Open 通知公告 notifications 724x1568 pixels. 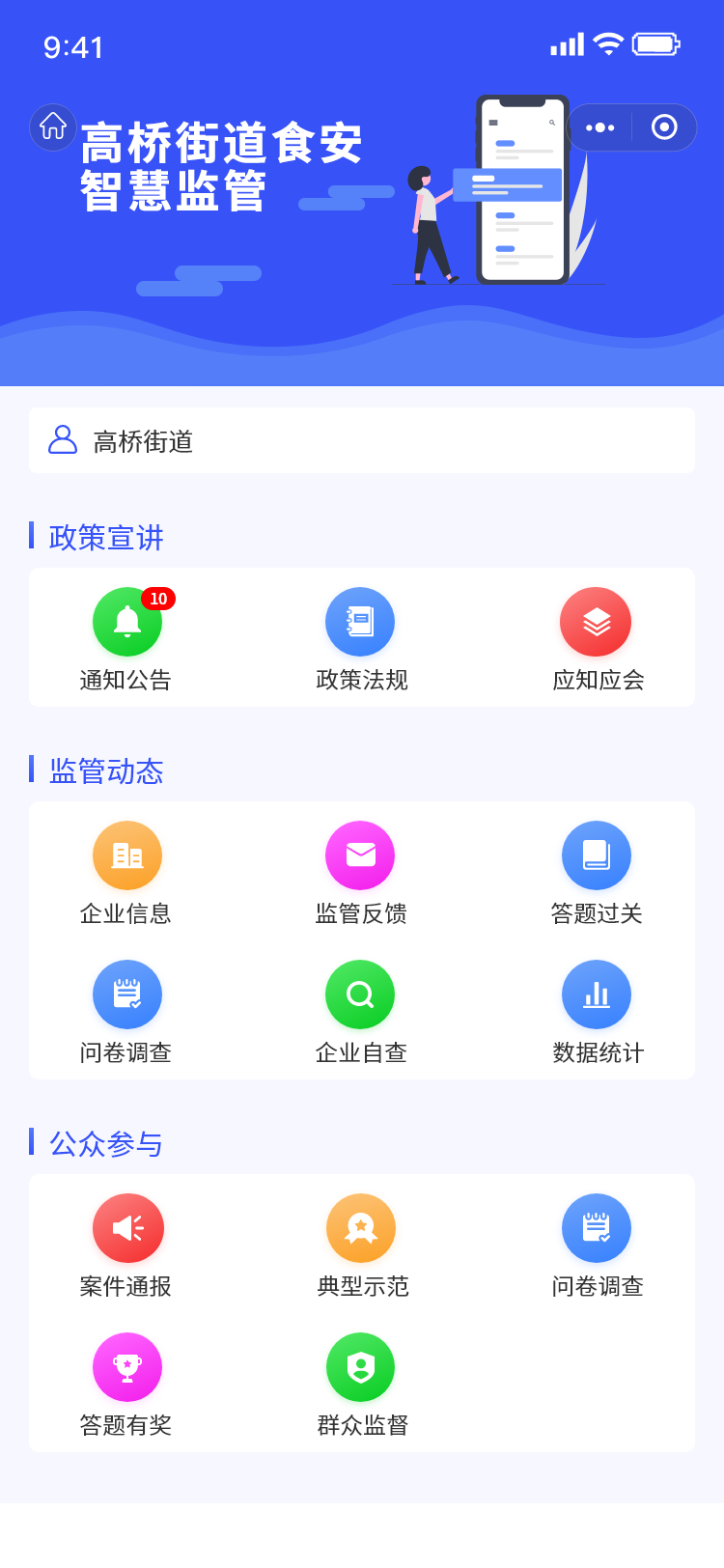126,639
